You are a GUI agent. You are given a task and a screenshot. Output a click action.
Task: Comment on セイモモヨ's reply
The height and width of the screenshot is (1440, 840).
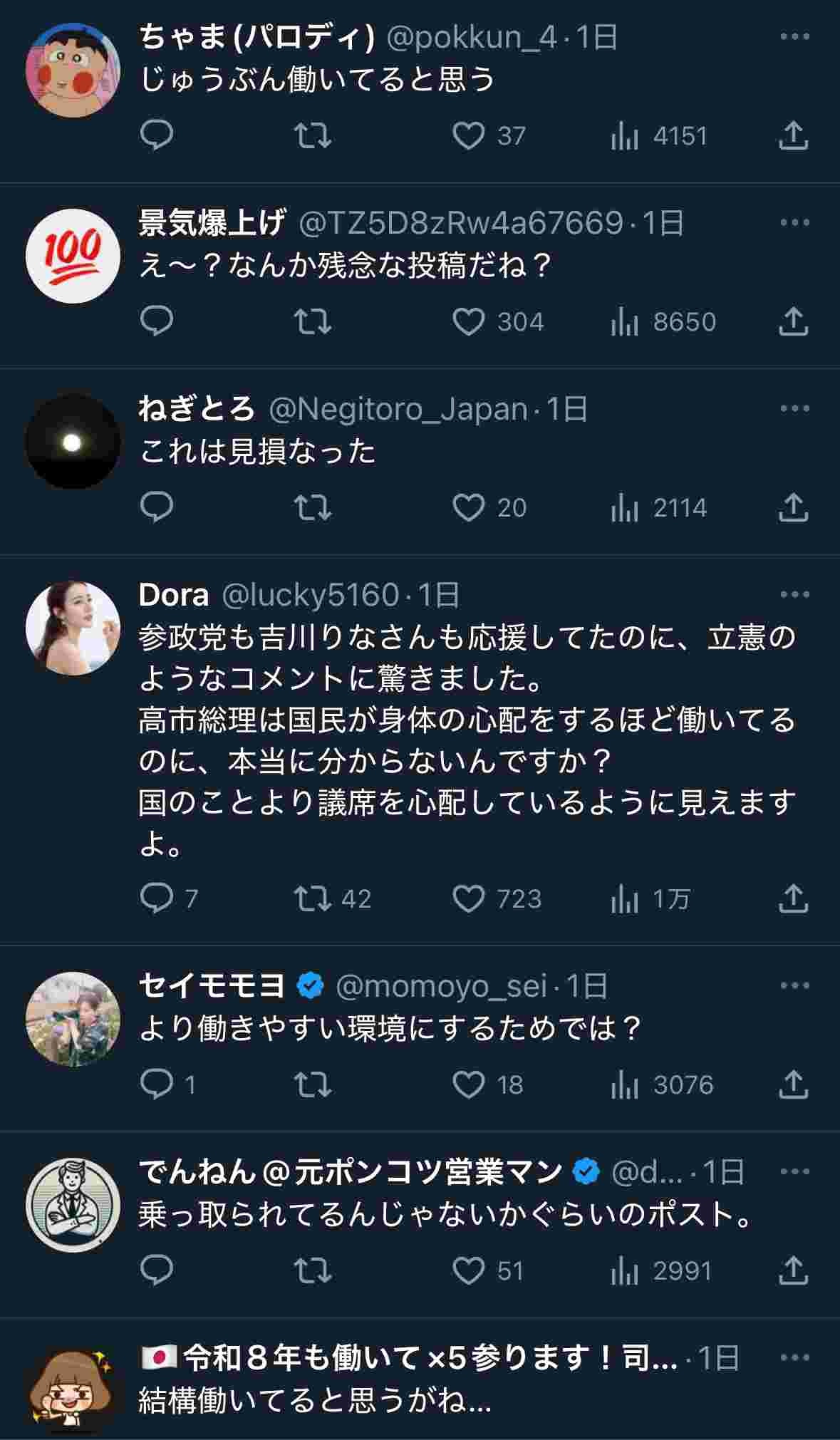(x=157, y=1084)
